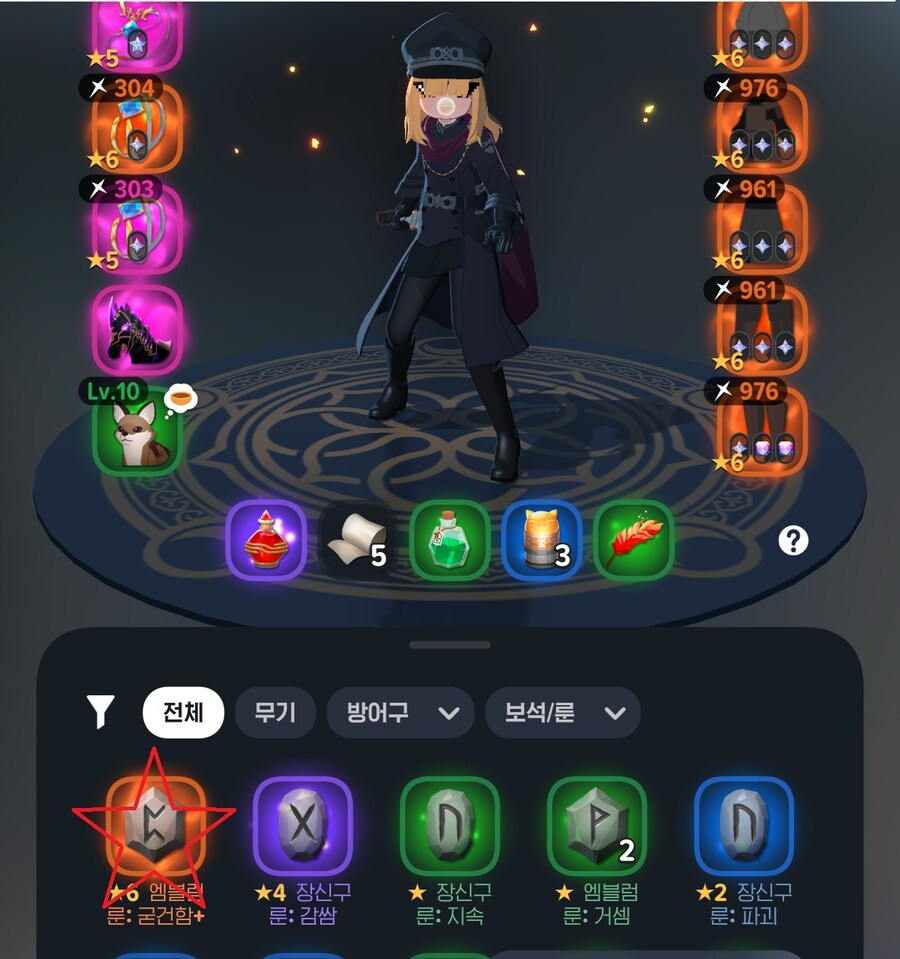The height and width of the screenshot is (959, 900).
Task: Select the 굳건함+ emblem rune
Action: click(x=155, y=826)
